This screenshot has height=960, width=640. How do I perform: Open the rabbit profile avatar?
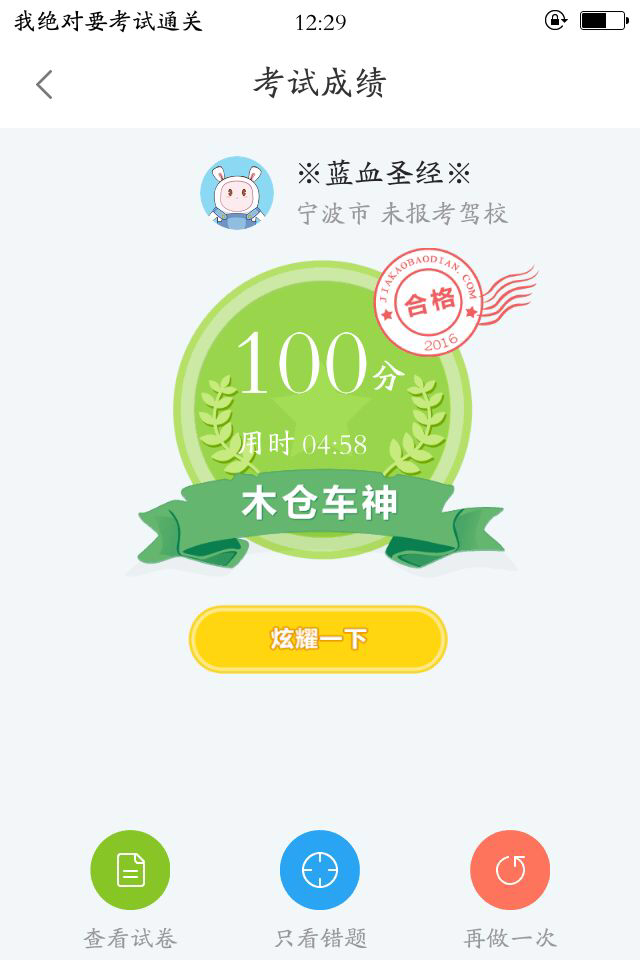237,193
